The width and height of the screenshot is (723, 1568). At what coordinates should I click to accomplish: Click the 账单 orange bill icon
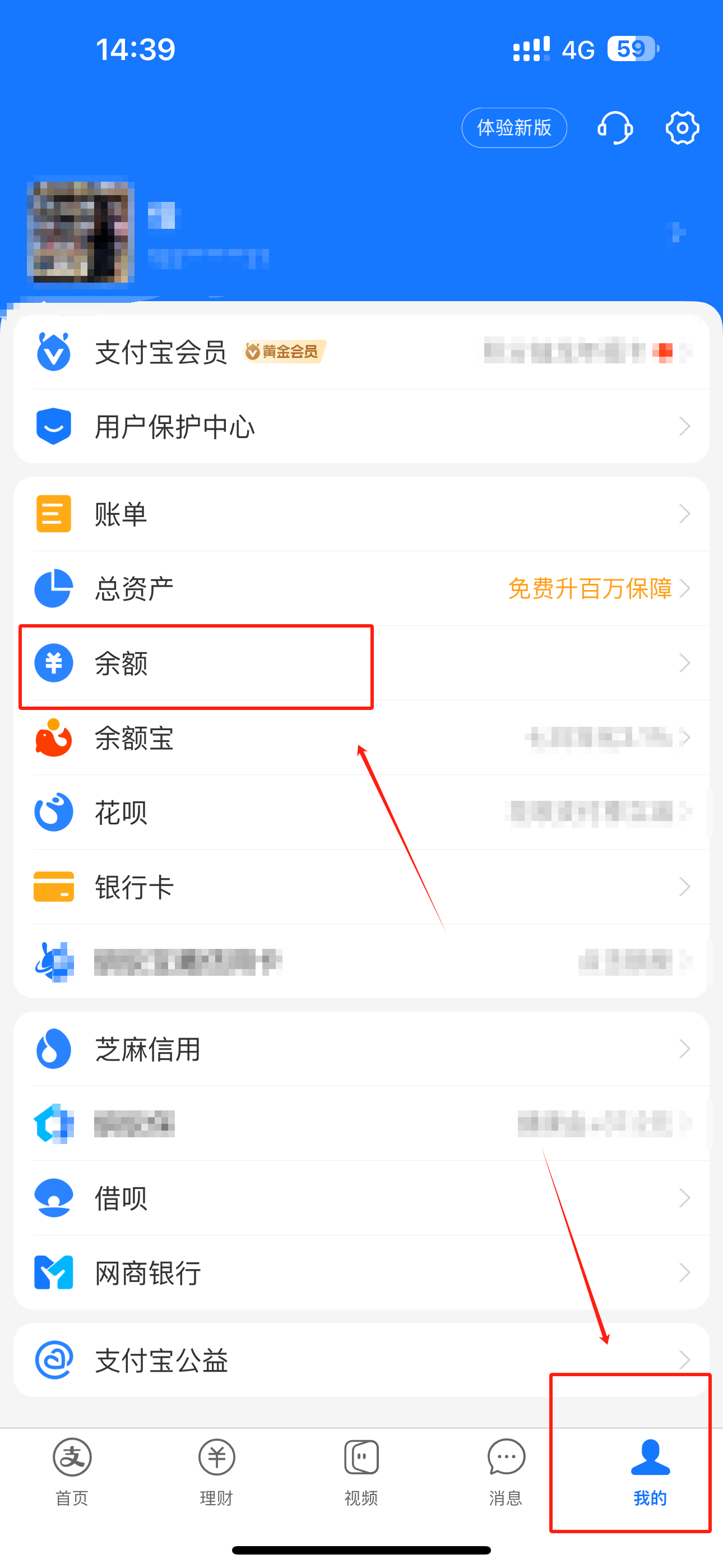[53, 514]
